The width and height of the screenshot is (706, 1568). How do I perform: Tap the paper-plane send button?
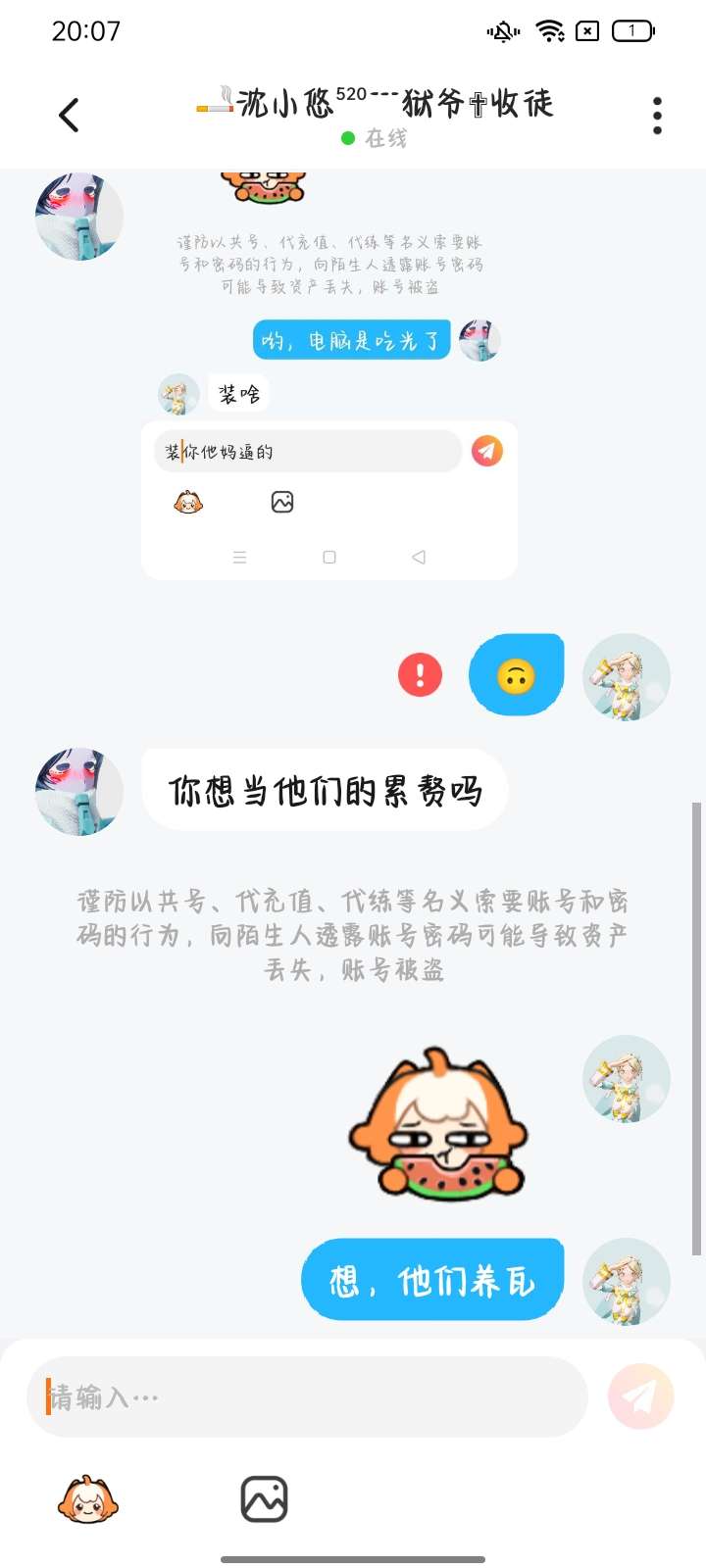(x=641, y=1396)
